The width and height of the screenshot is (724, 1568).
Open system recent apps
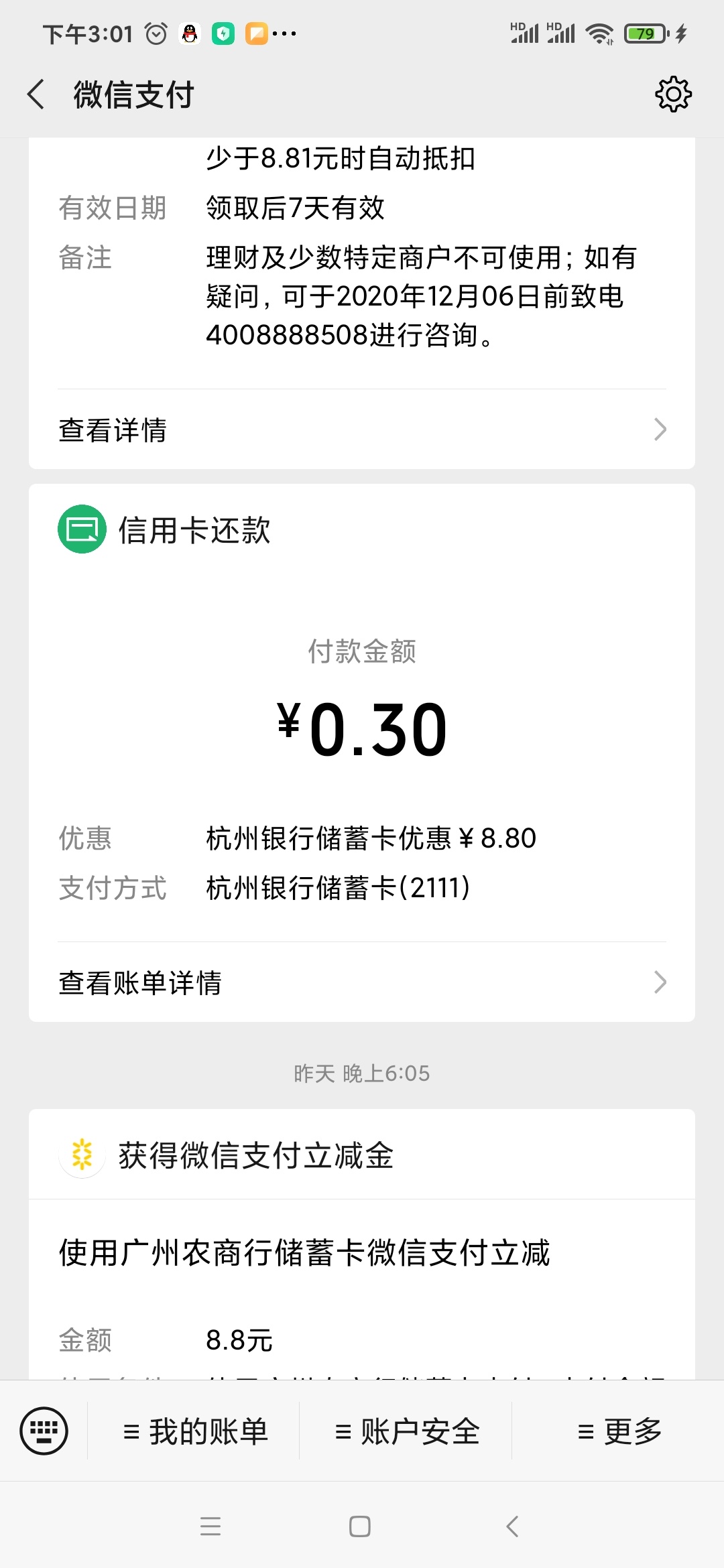click(210, 1526)
